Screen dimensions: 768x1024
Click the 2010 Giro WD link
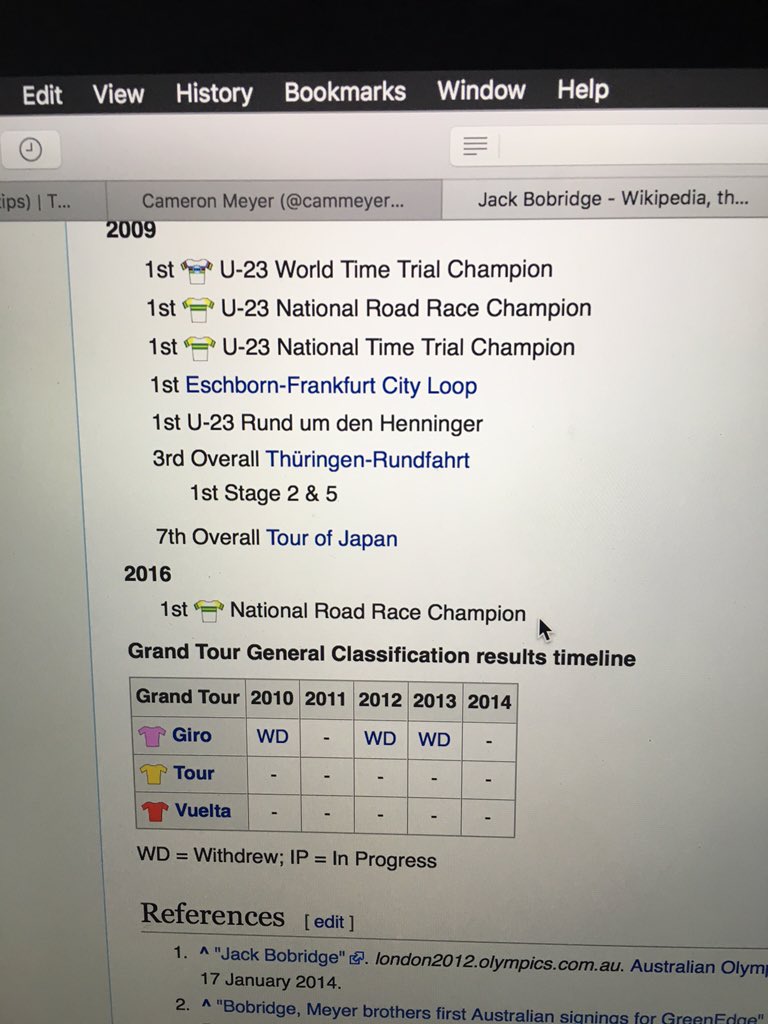(272, 739)
